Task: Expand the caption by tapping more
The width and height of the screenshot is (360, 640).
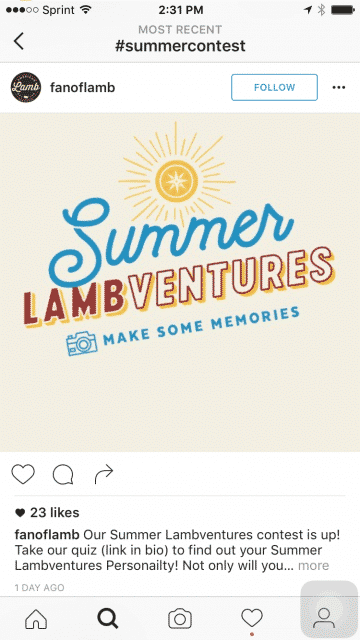Action: (x=313, y=566)
